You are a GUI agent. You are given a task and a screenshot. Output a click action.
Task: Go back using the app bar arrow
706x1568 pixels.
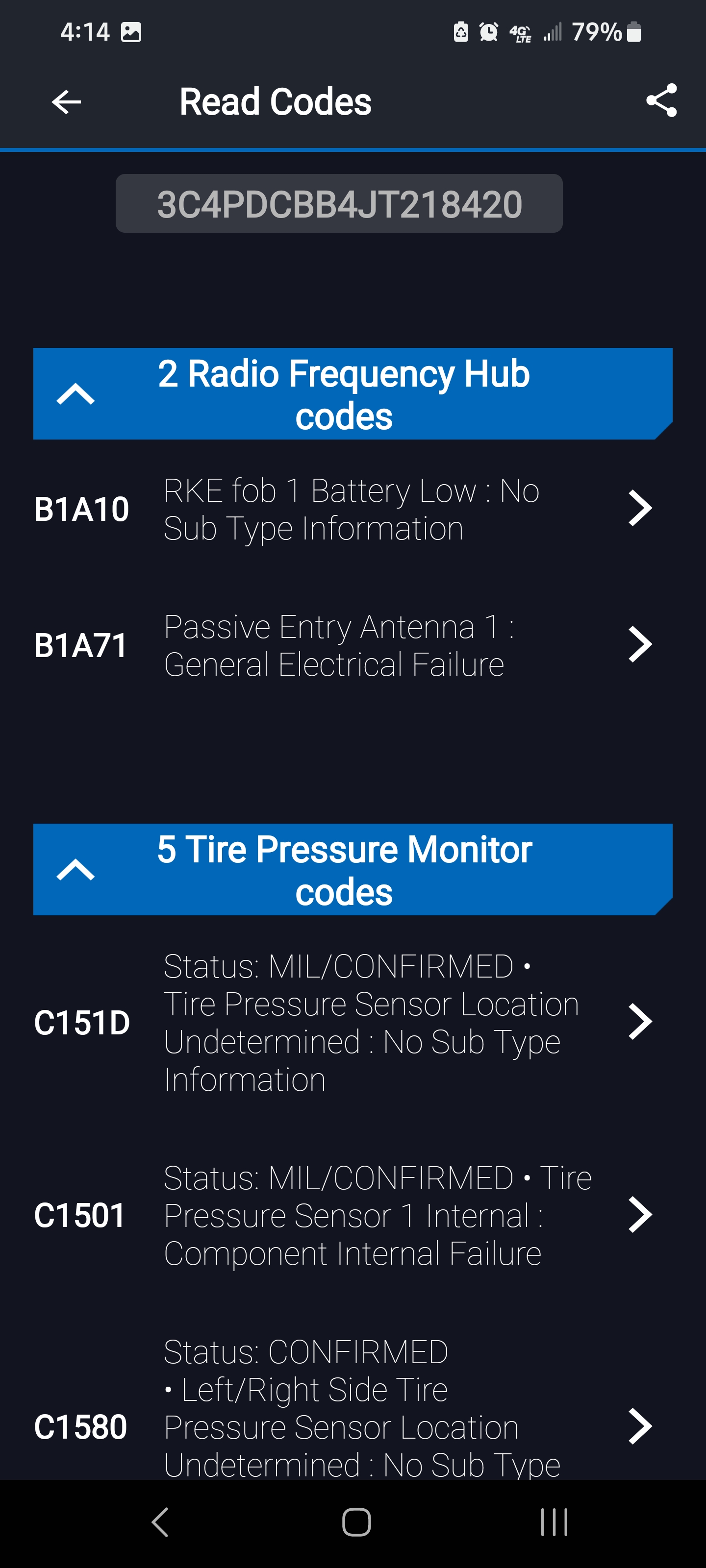pos(66,101)
